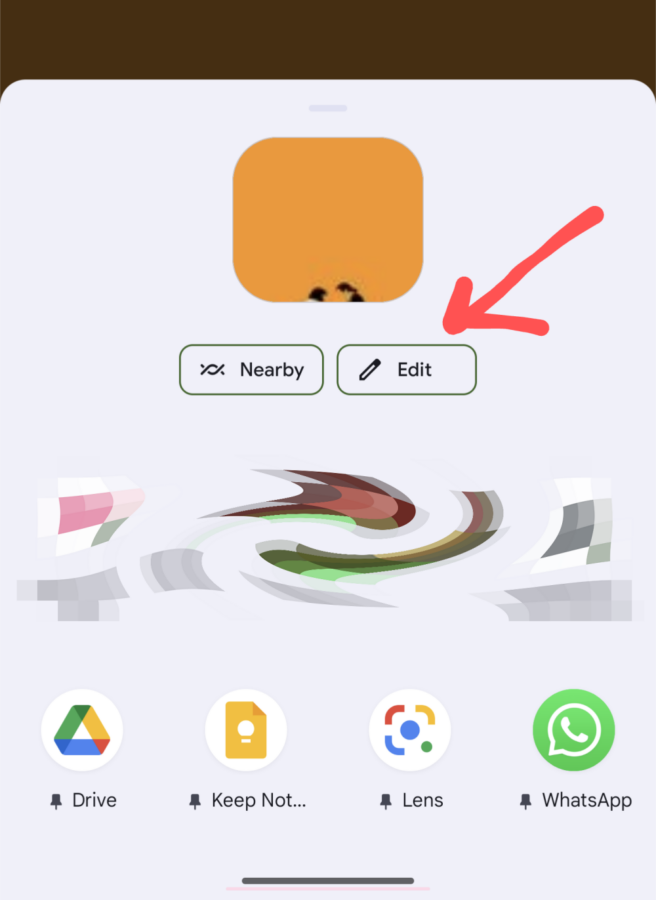656x900 pixels.
Task: Share to WhatsApp
Action: click(574, 731)
